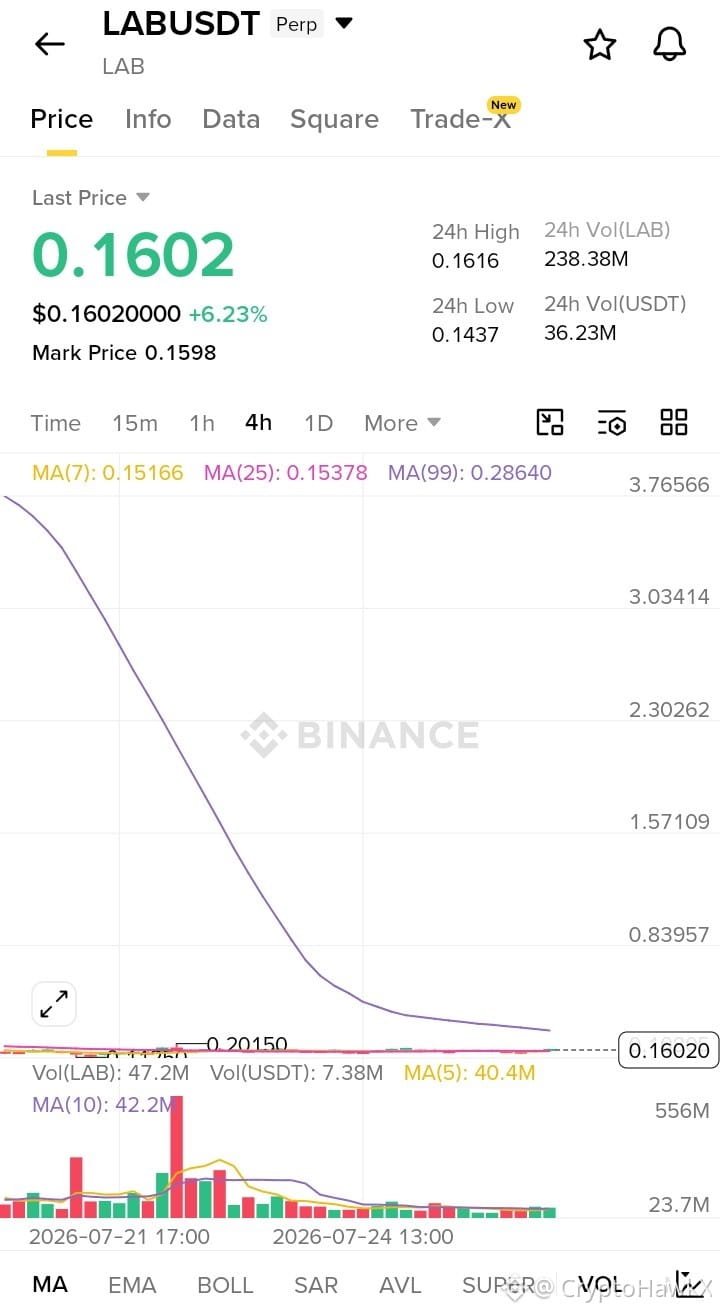Open the LABUSDT pair selector dropdown
The image size is (720, 1313).
tap(344, 23)
